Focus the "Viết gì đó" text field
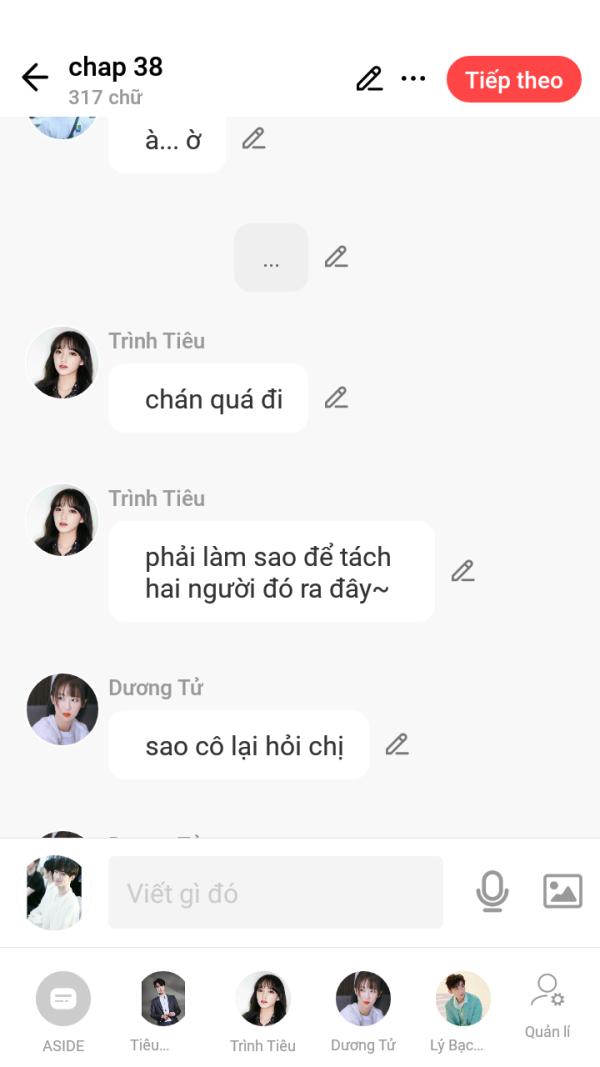Image resolution: width=600 pixels, height=1067 pixels. tap(275, 892)
